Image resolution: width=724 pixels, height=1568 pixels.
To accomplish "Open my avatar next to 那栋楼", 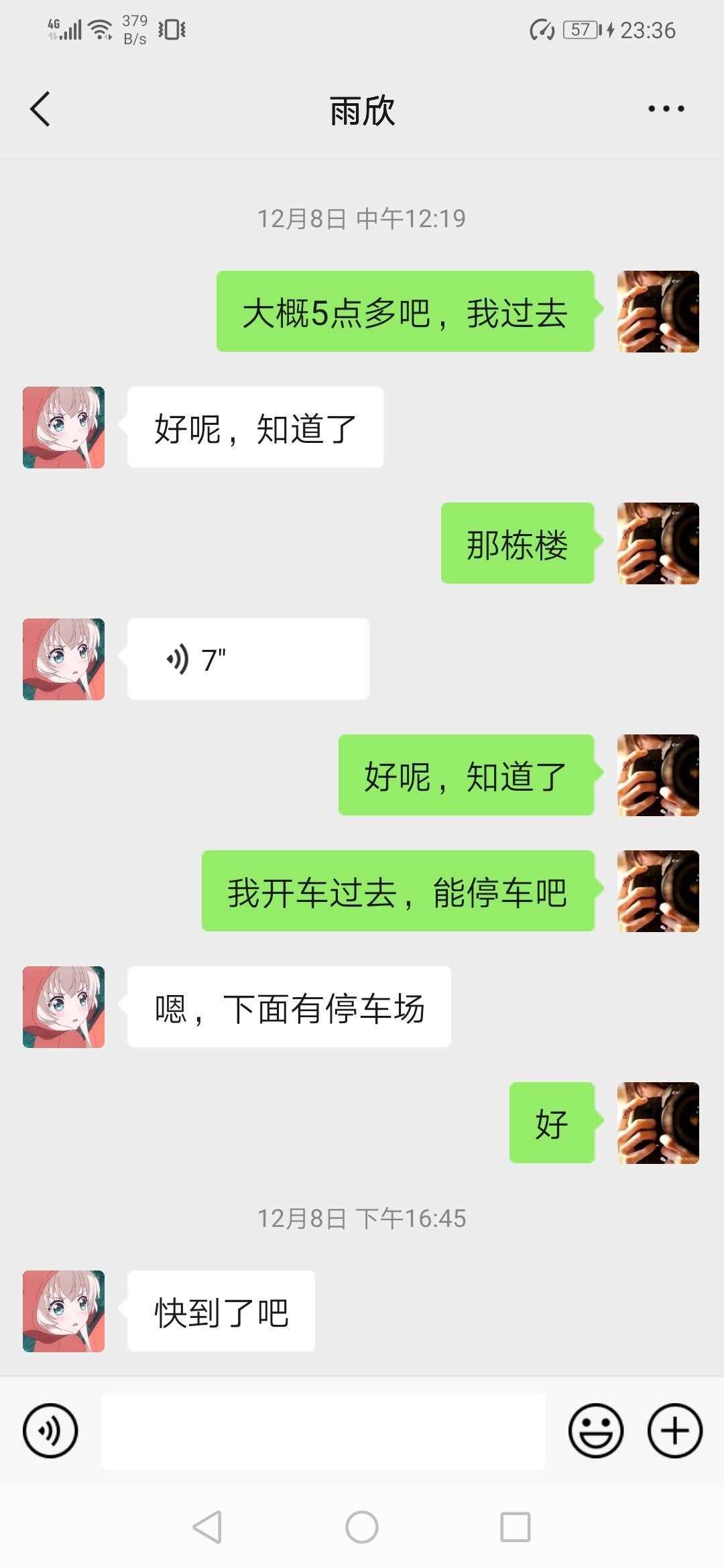I will (658, 543).
